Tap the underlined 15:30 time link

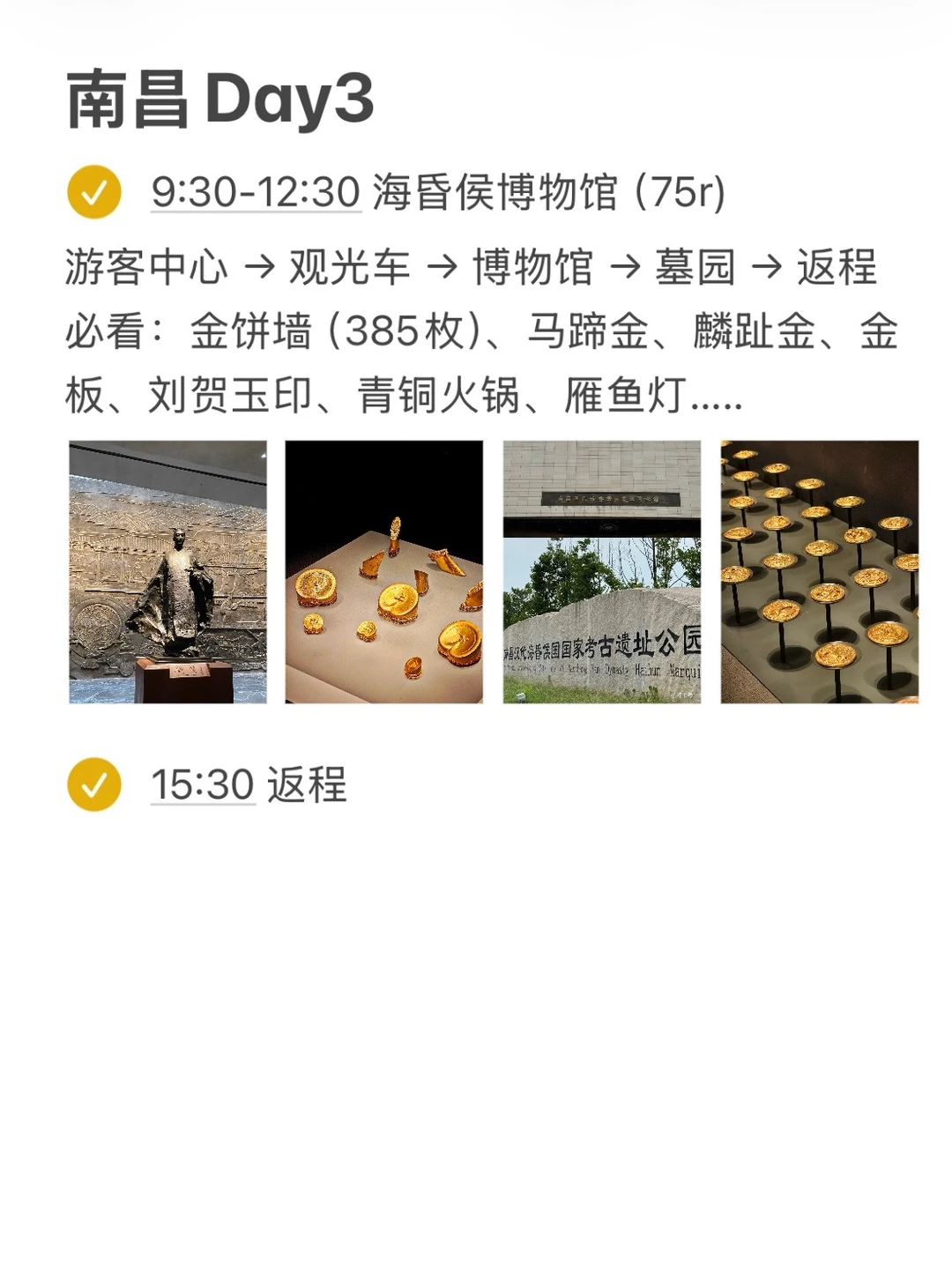click(203, 784)
